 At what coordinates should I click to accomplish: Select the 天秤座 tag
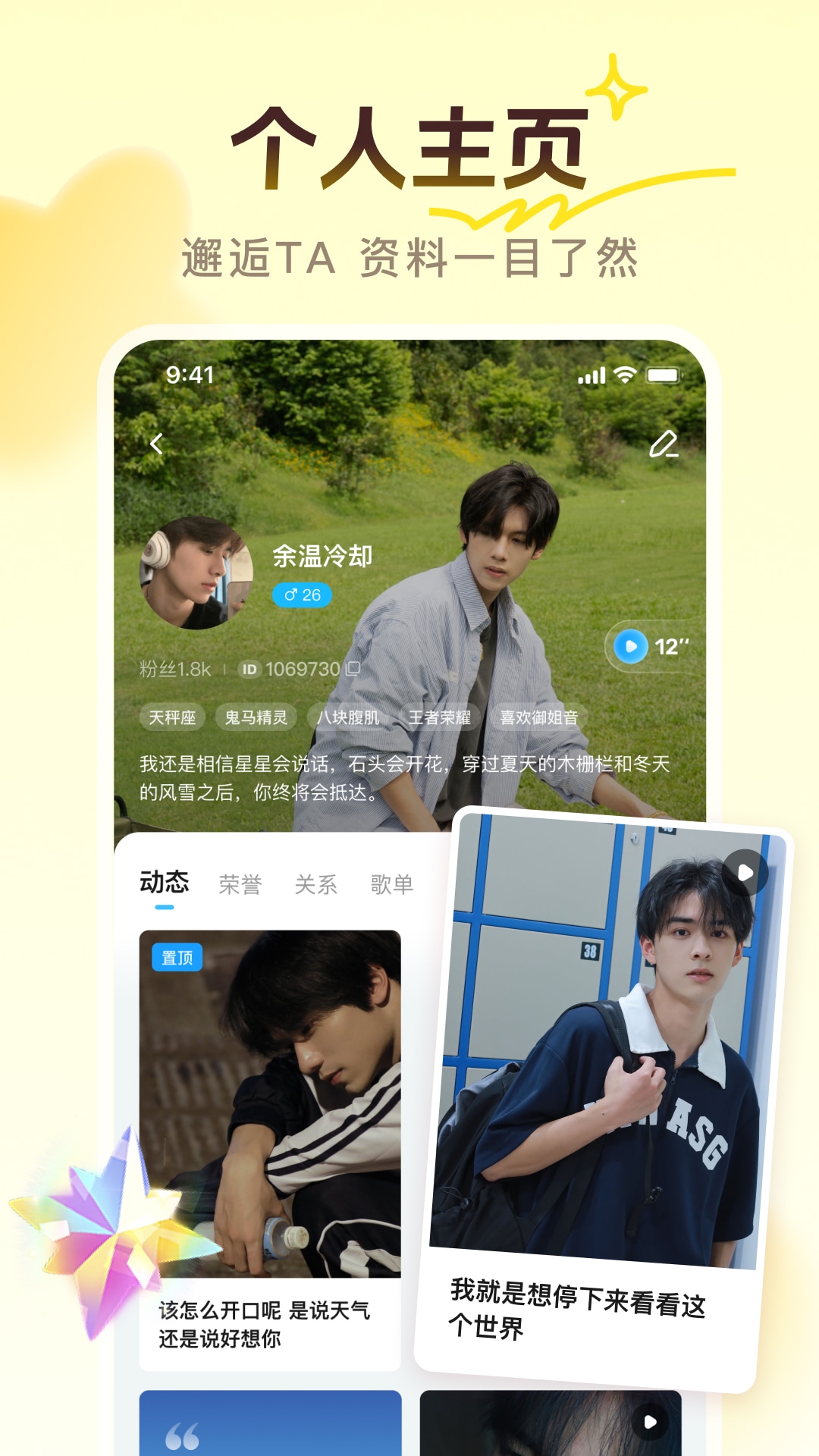173,717
